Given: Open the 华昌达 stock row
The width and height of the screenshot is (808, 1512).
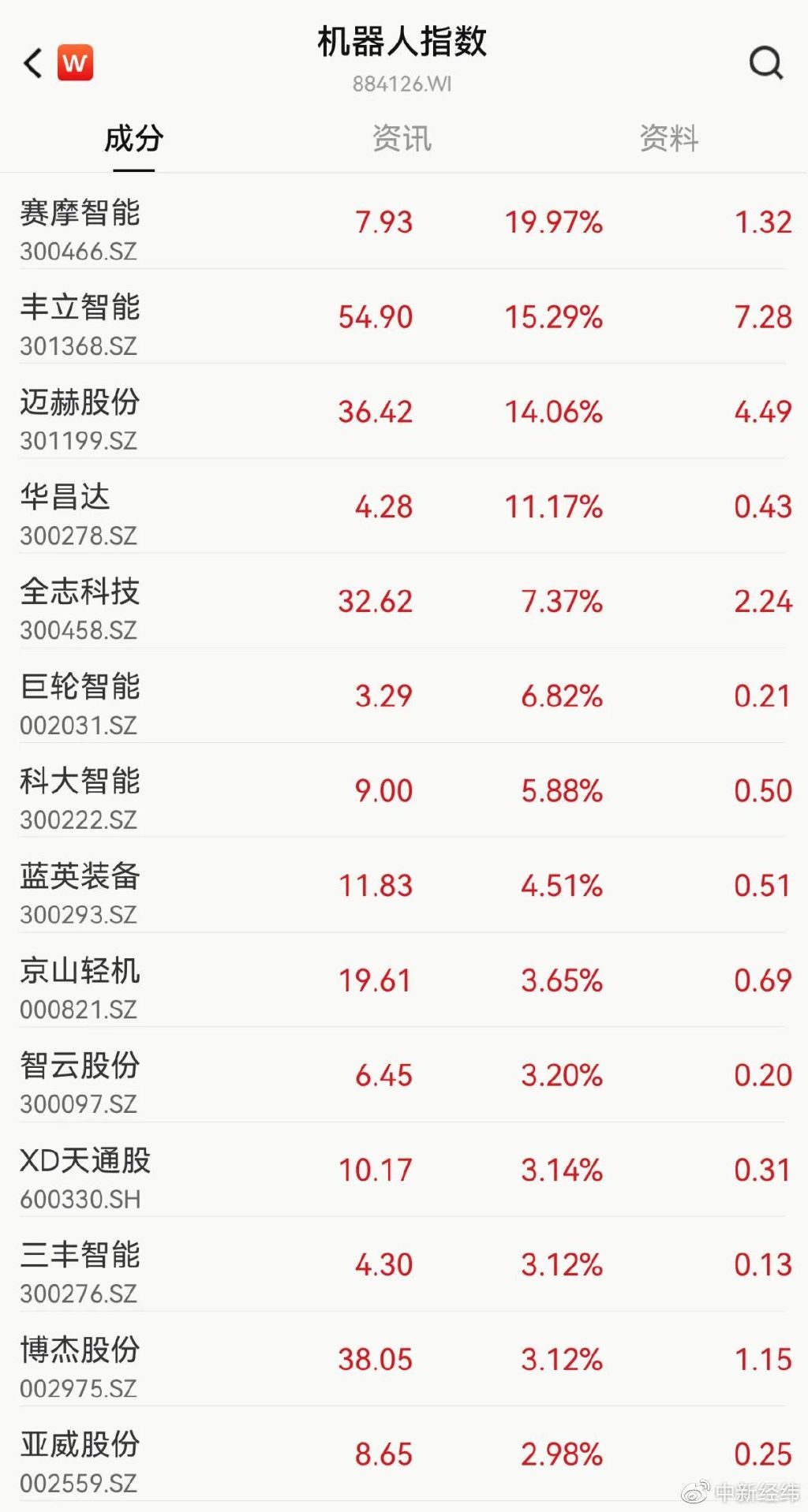Looking at the screenshot, I should [404, 506].
